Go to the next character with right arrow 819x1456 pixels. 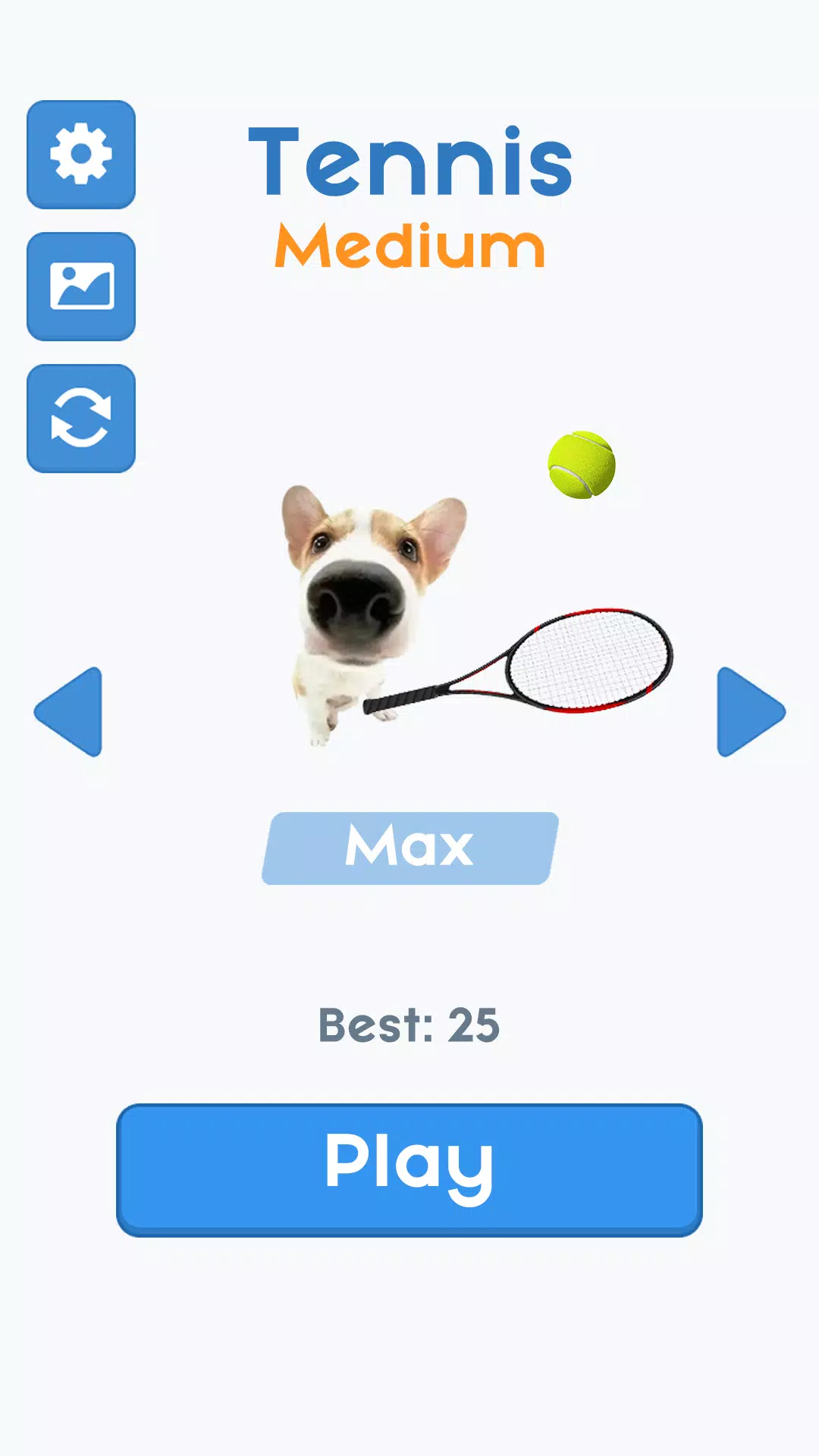point(748,711)
